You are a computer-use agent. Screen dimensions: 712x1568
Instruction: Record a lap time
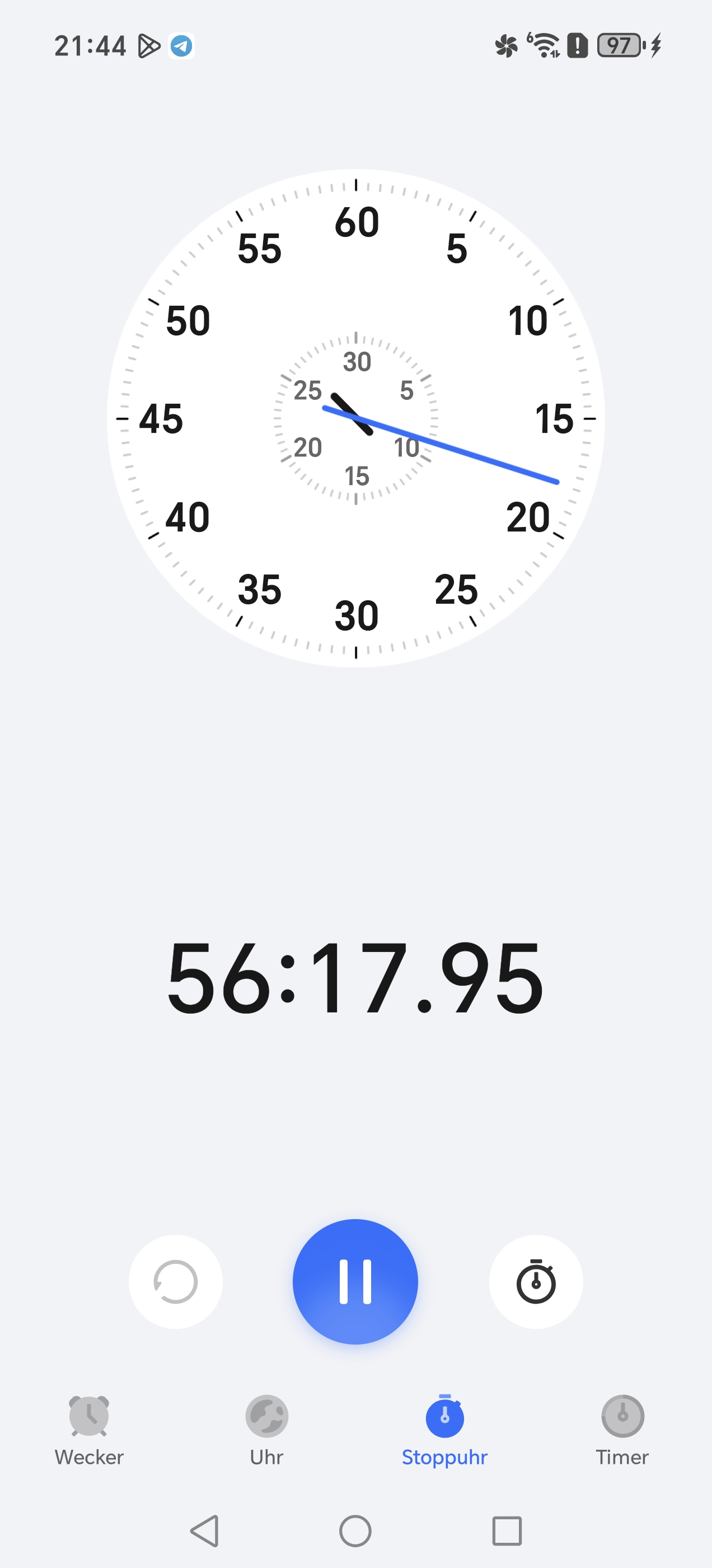coord(536,1281)
